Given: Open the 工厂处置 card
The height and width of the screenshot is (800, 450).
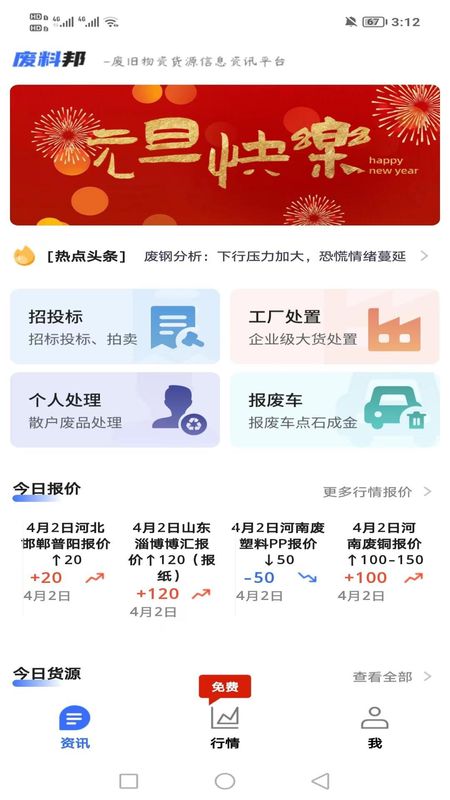Looking at the screenshot, I should click(335, 326).
